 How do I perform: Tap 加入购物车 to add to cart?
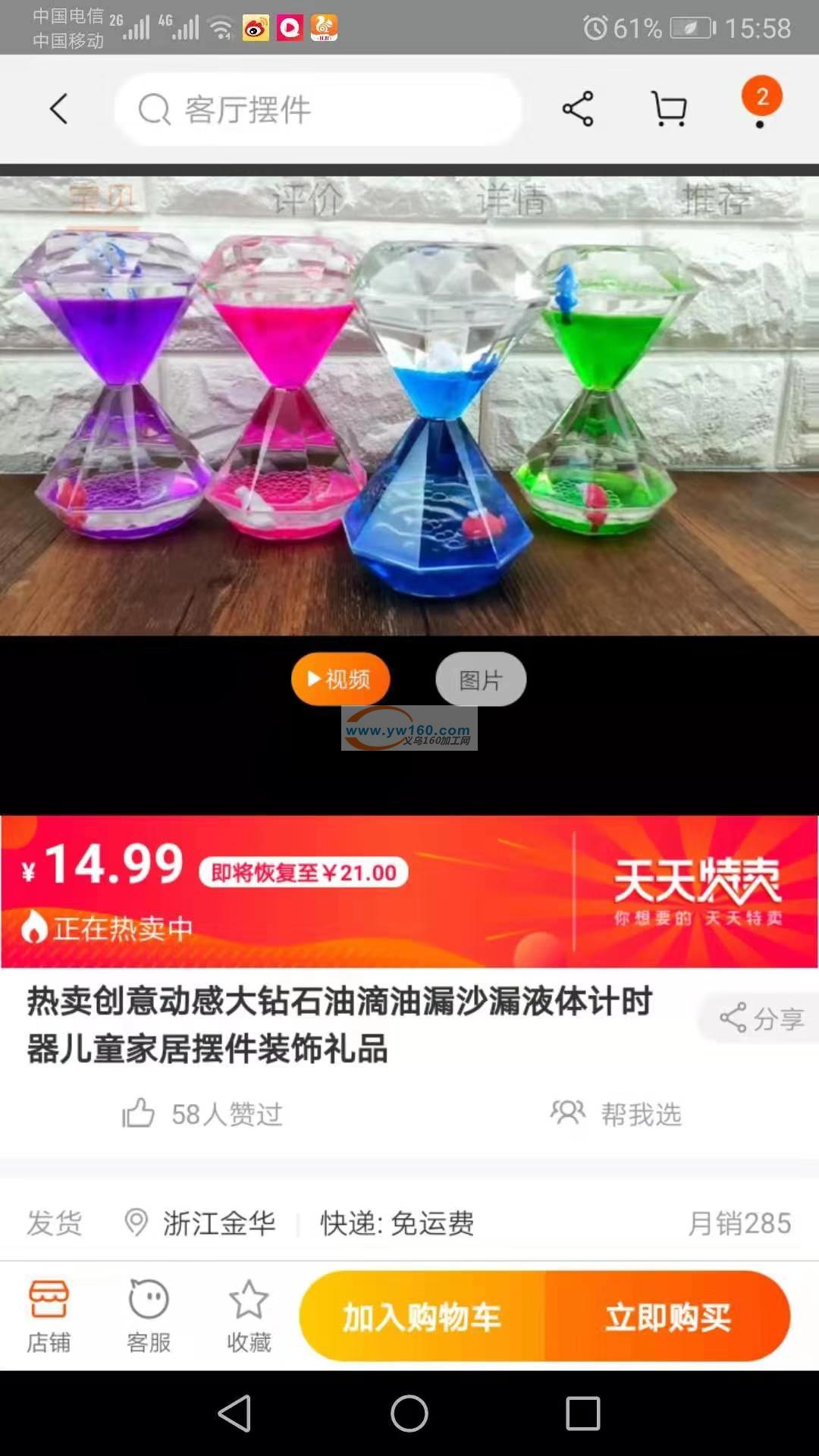coord(422,1317)
